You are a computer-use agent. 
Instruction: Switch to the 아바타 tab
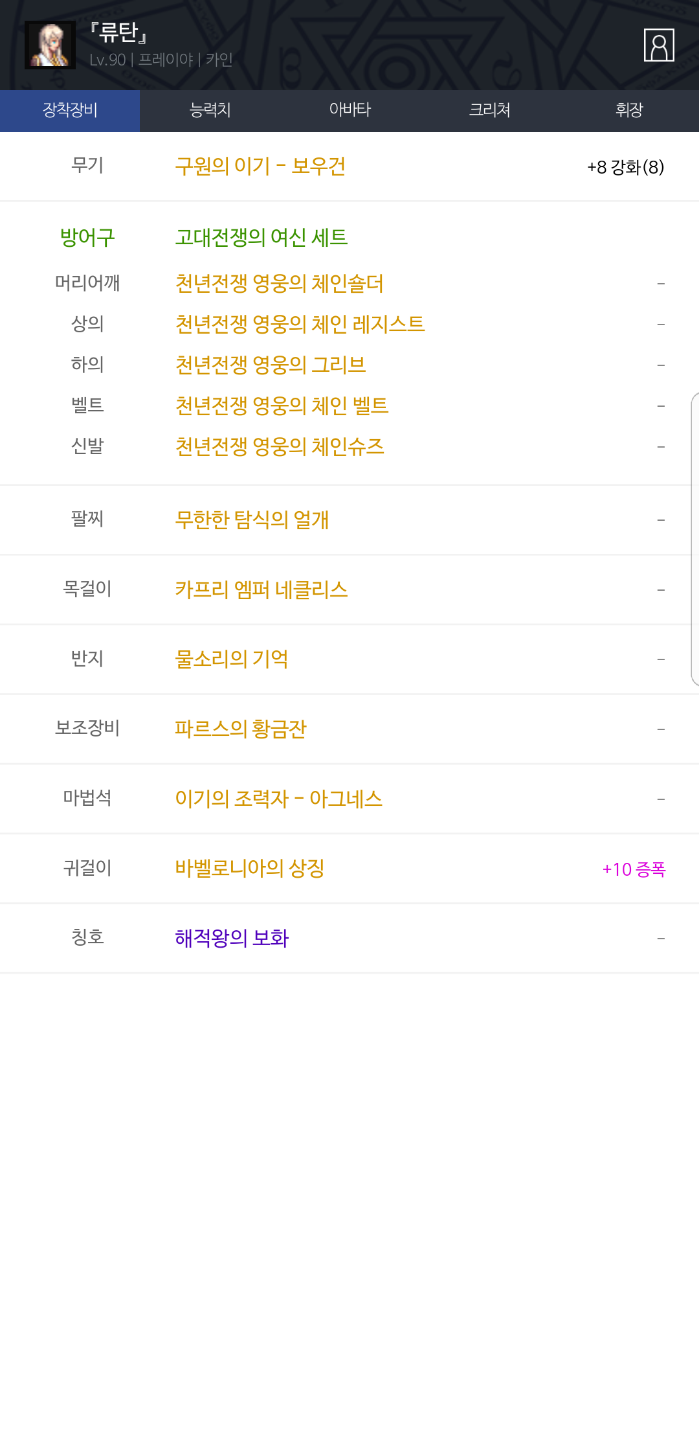click(x=350, y=110)
